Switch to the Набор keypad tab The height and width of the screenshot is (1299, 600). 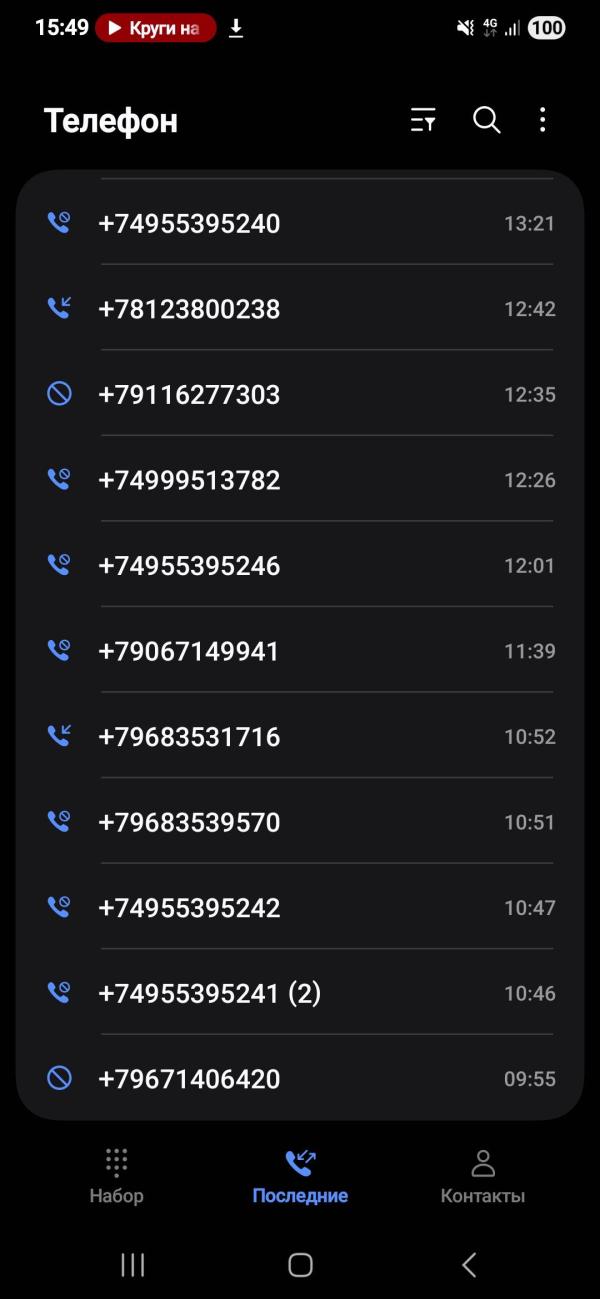pos(117,1176)
